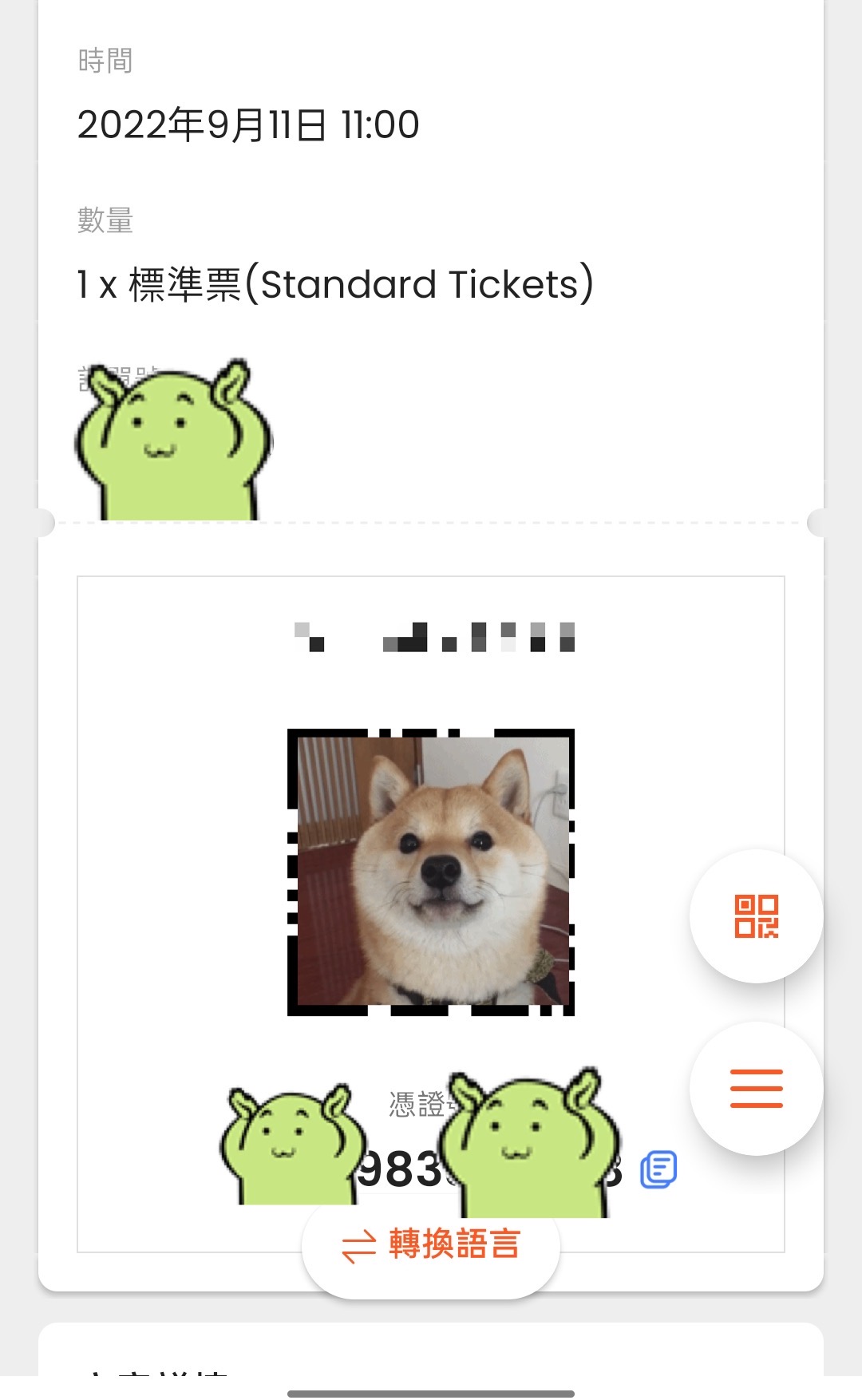Tap the home indicator bar at screen bottom
Screen dimensions: 862x1400
tap(431, 1393)
